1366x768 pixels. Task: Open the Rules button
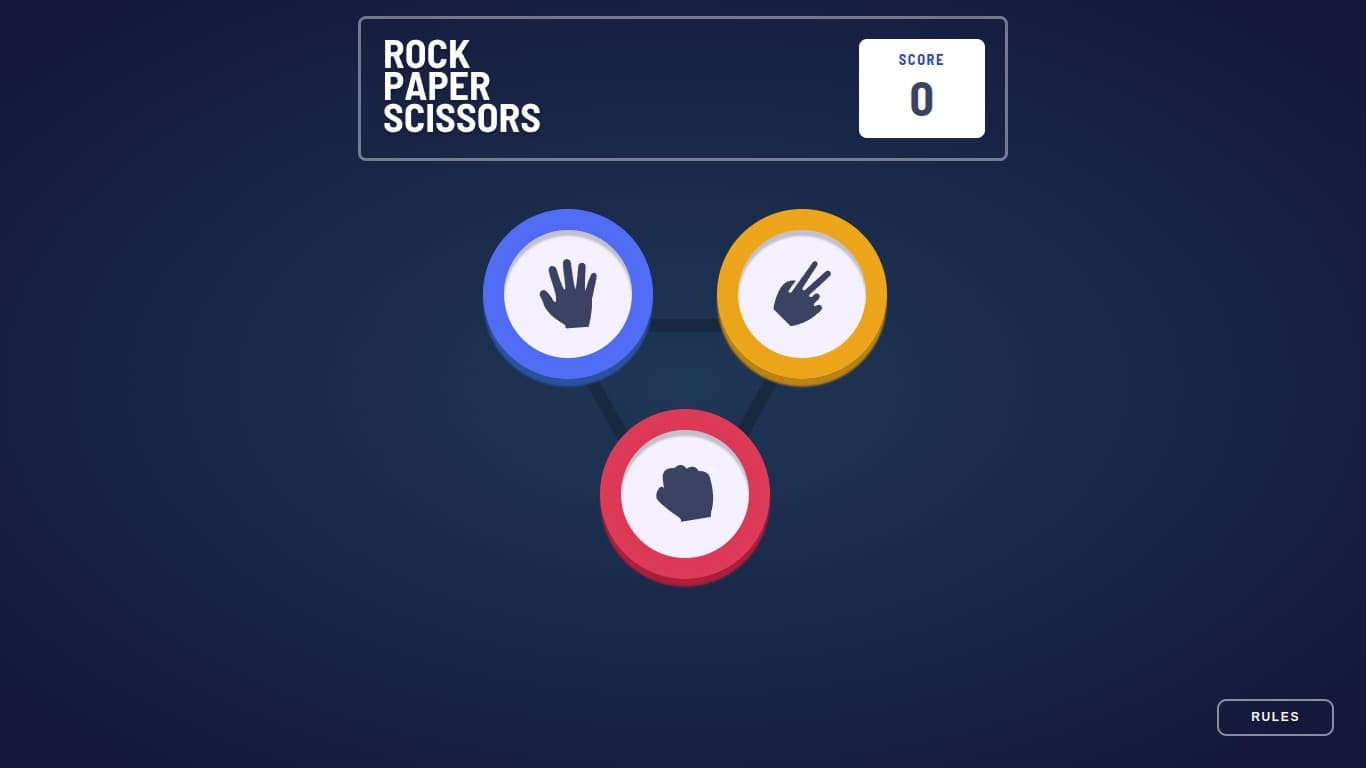1275,717
